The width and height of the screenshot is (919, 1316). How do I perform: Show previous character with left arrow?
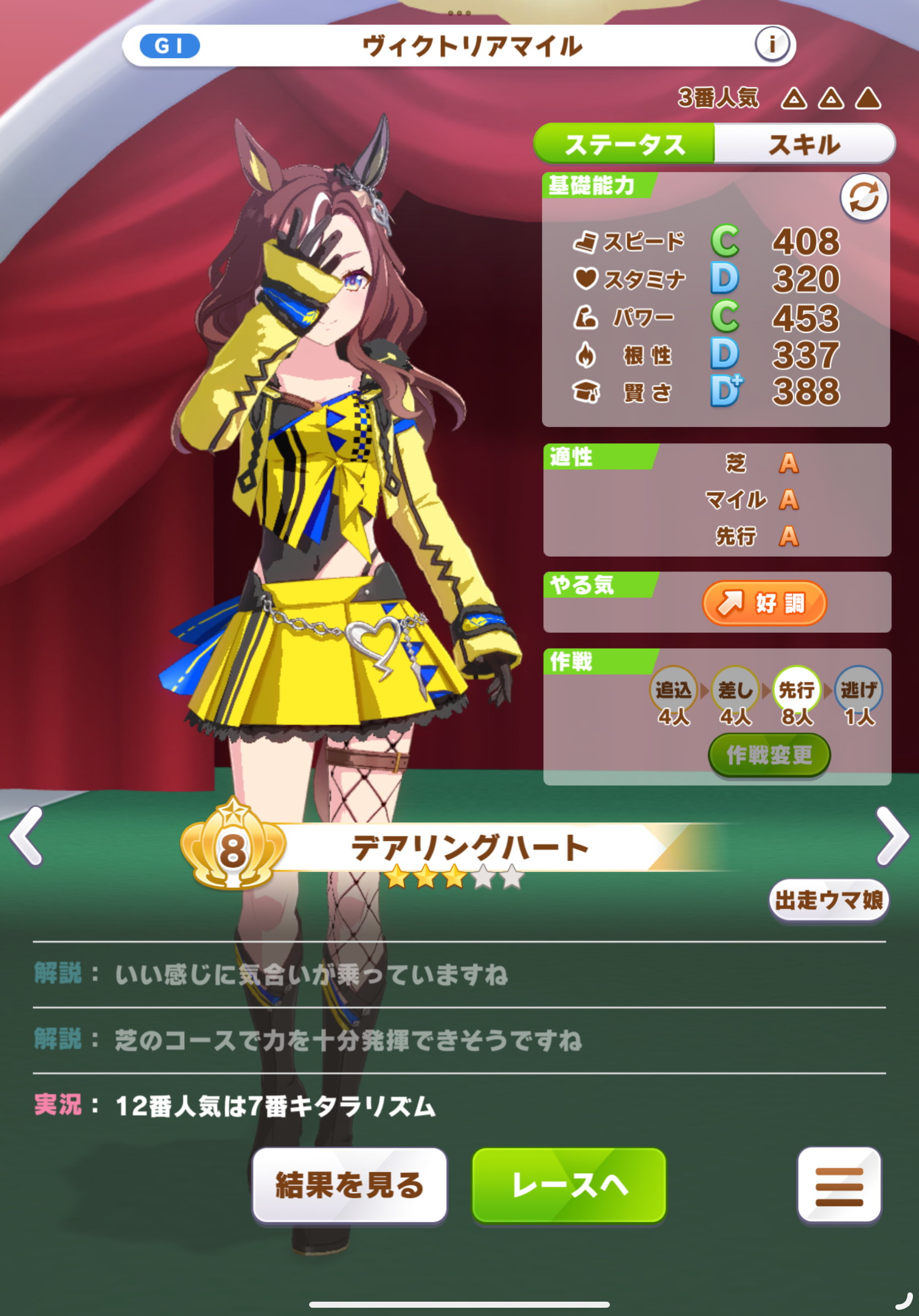pyautogui.click(x=26, y=835)
